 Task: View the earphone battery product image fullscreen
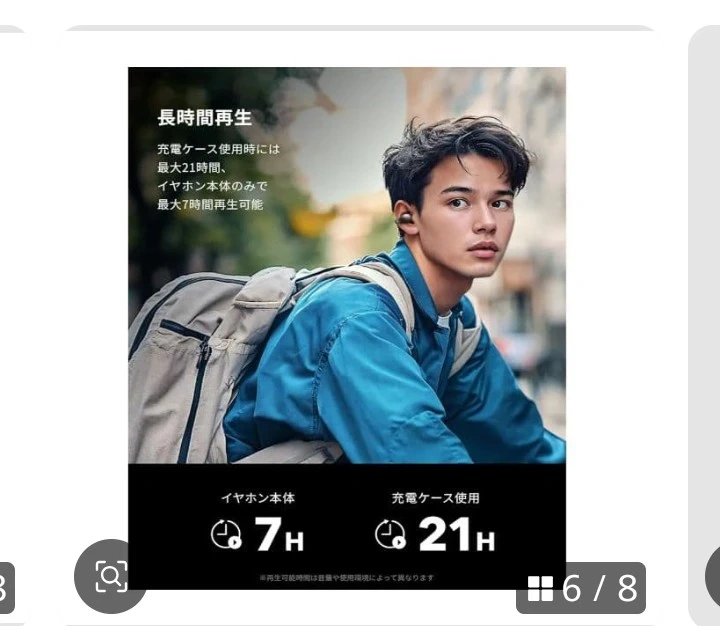pyautogui.click(x=346, y=300)
